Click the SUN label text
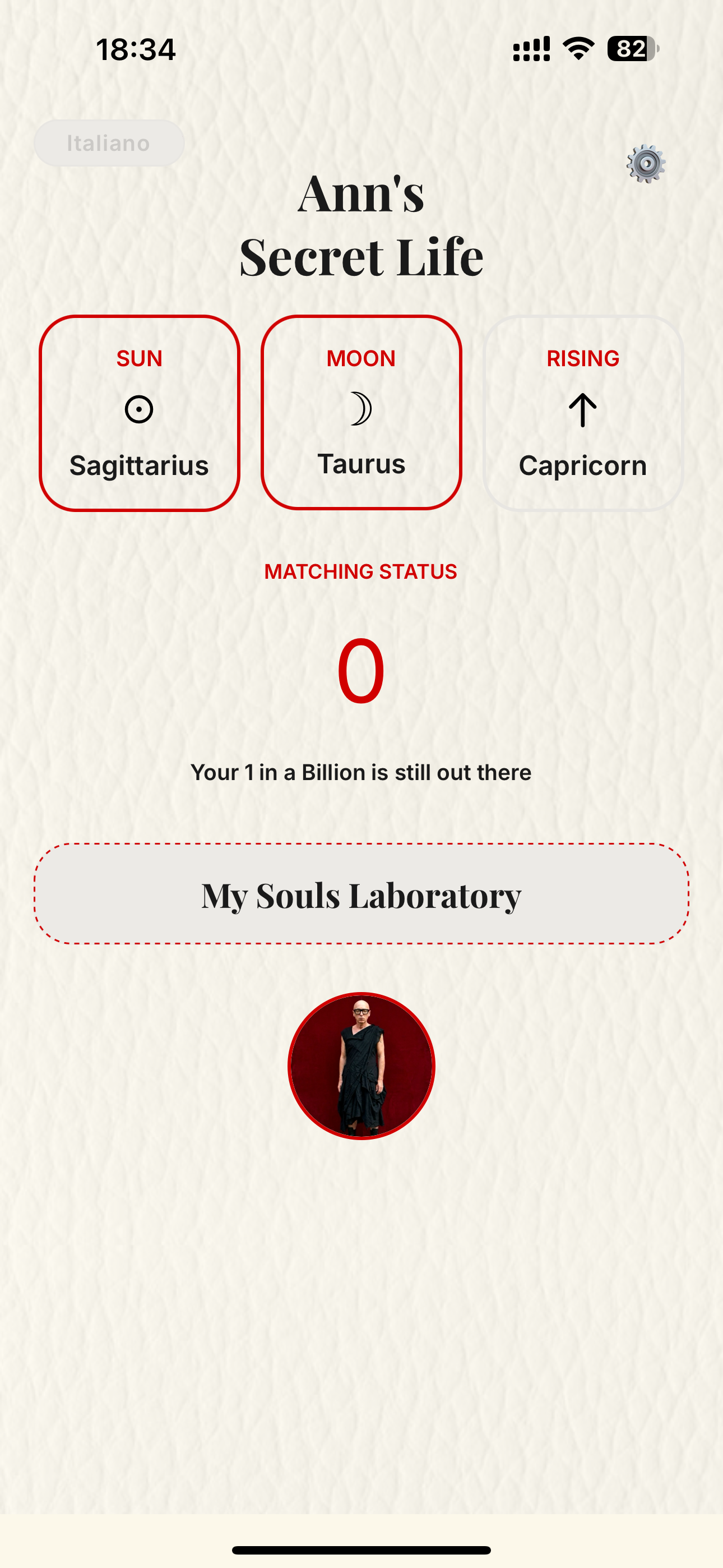 [140, 358]
